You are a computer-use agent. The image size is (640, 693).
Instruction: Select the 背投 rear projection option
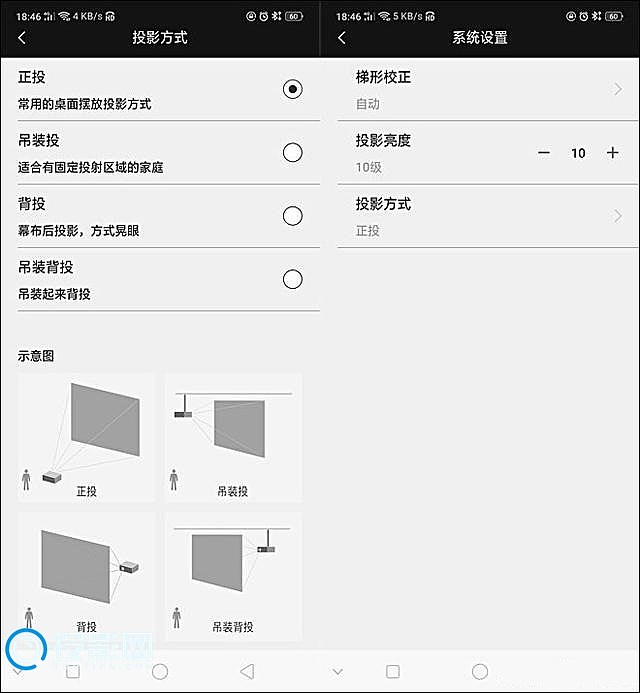point(292,216)
